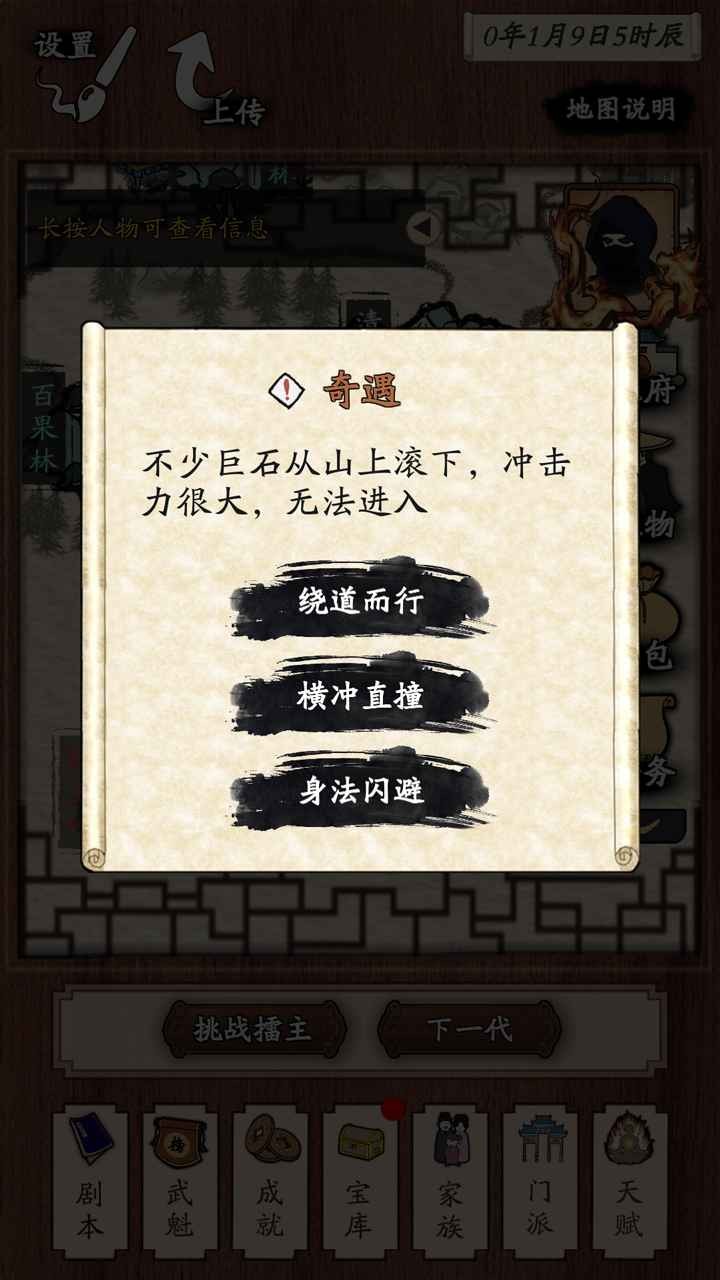Open 地图说明 map guide
The height and width of the screenshot is (1280, 720).
coord(621,109)
